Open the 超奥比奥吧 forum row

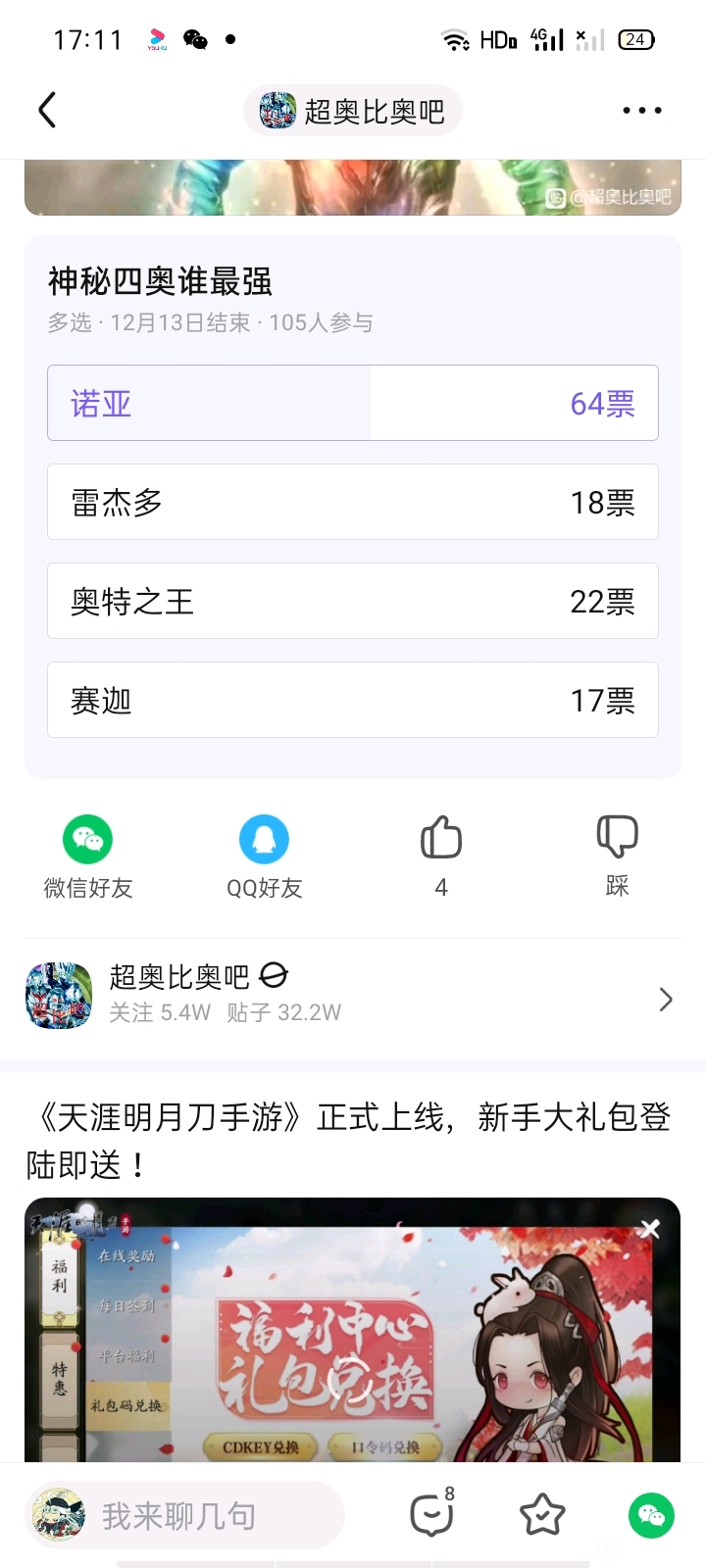pyautogui.click(x=353, y=997)
